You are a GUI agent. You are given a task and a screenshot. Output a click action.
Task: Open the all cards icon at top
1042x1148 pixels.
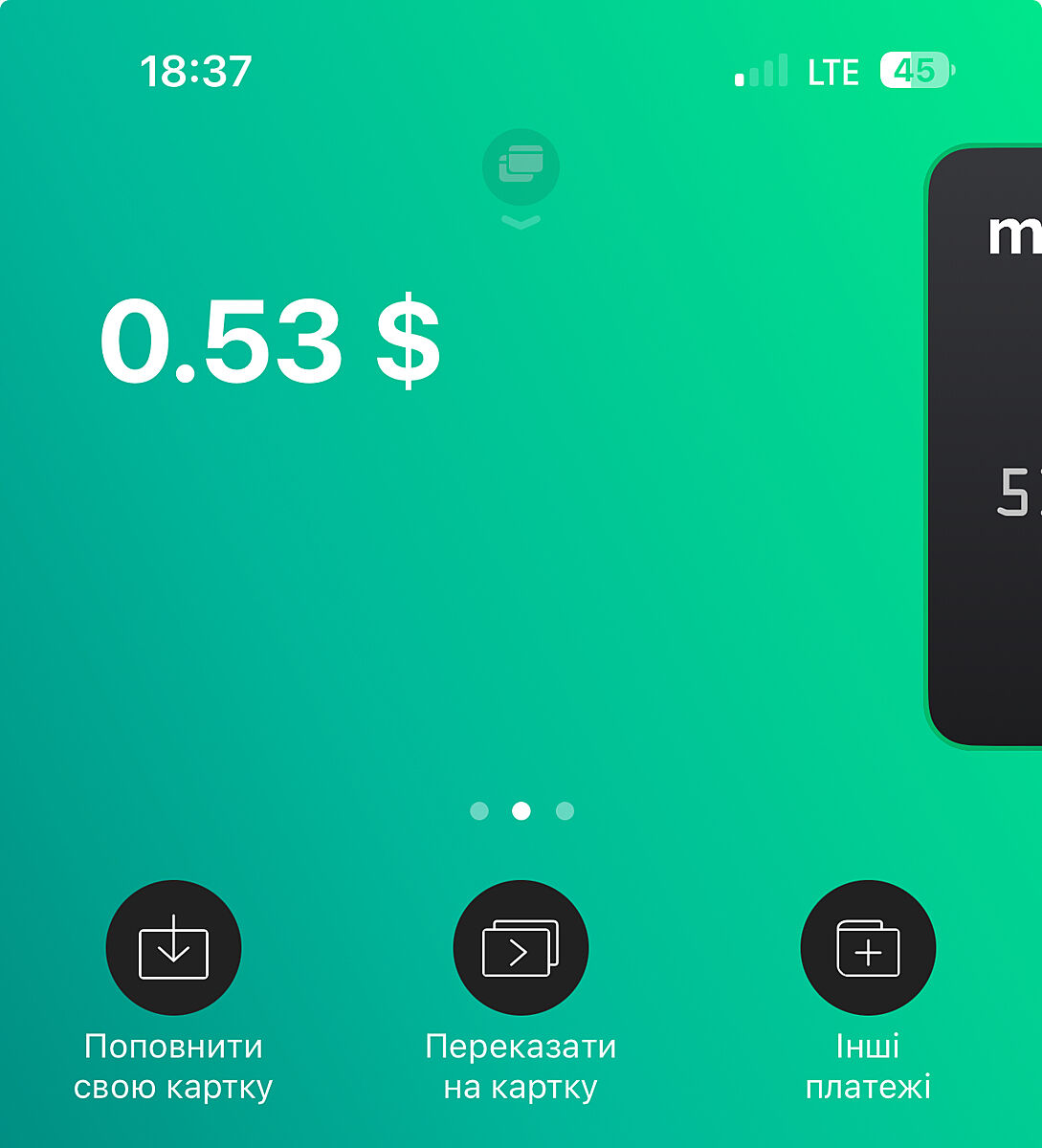pos(521,166)
